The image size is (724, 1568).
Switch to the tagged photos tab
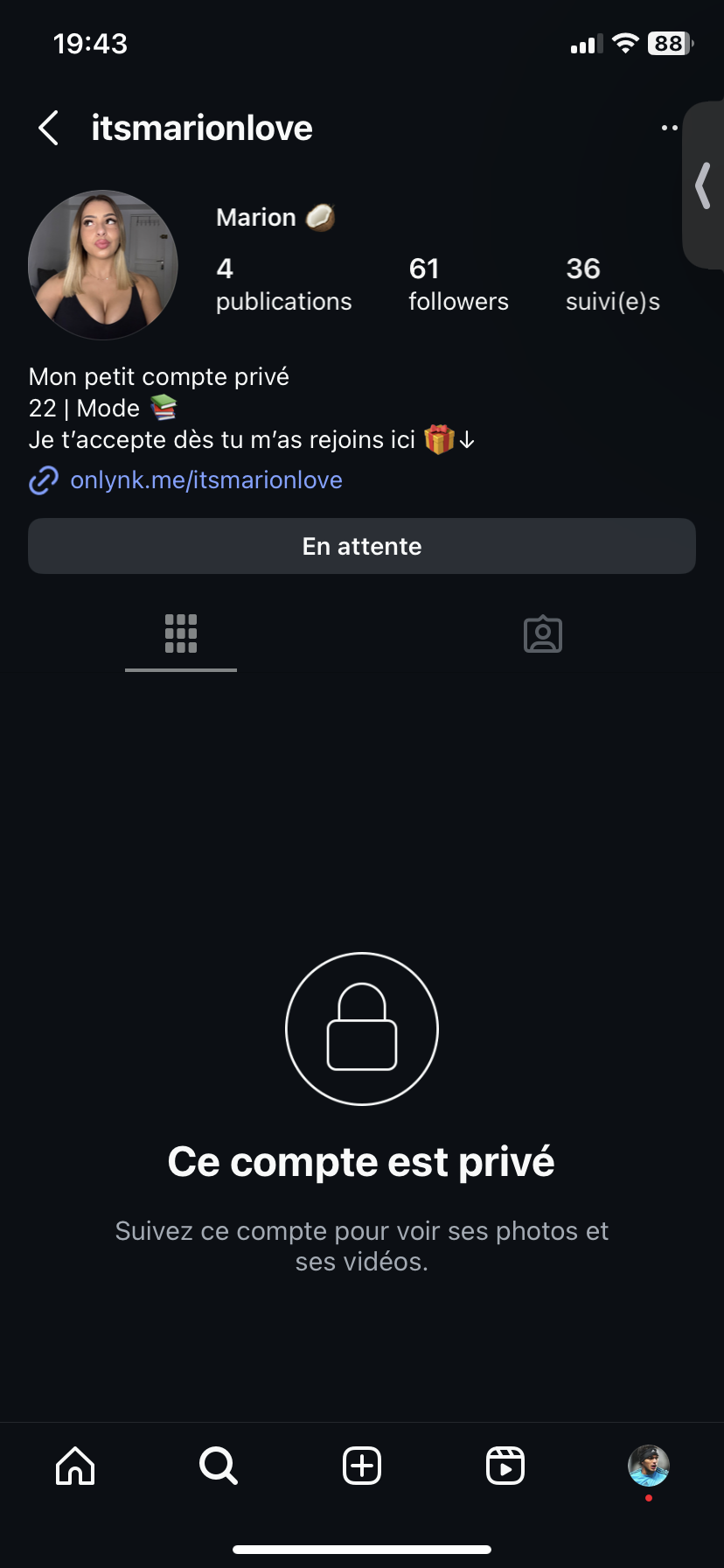[x=542, y=633]
